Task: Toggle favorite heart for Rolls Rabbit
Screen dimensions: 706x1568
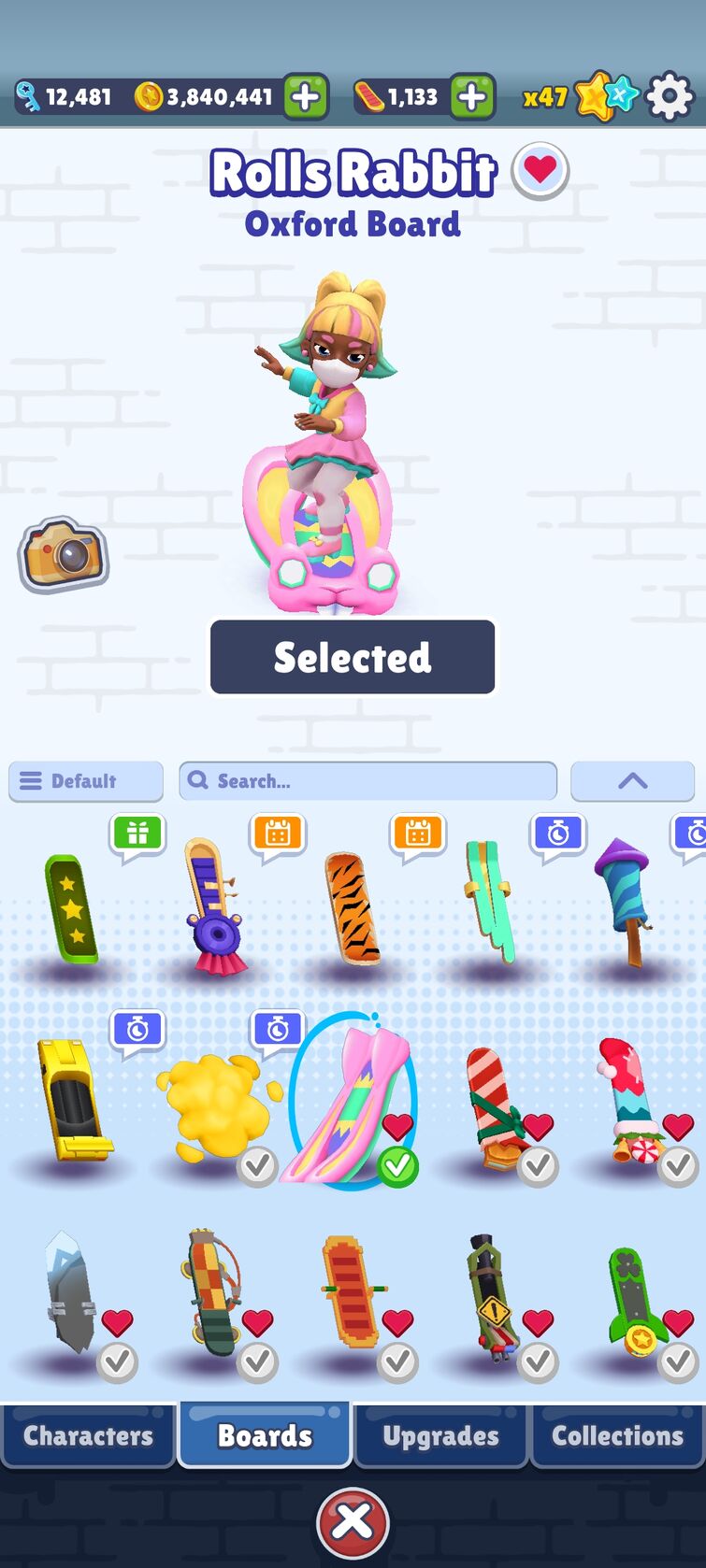Action: tap(540, 171)
